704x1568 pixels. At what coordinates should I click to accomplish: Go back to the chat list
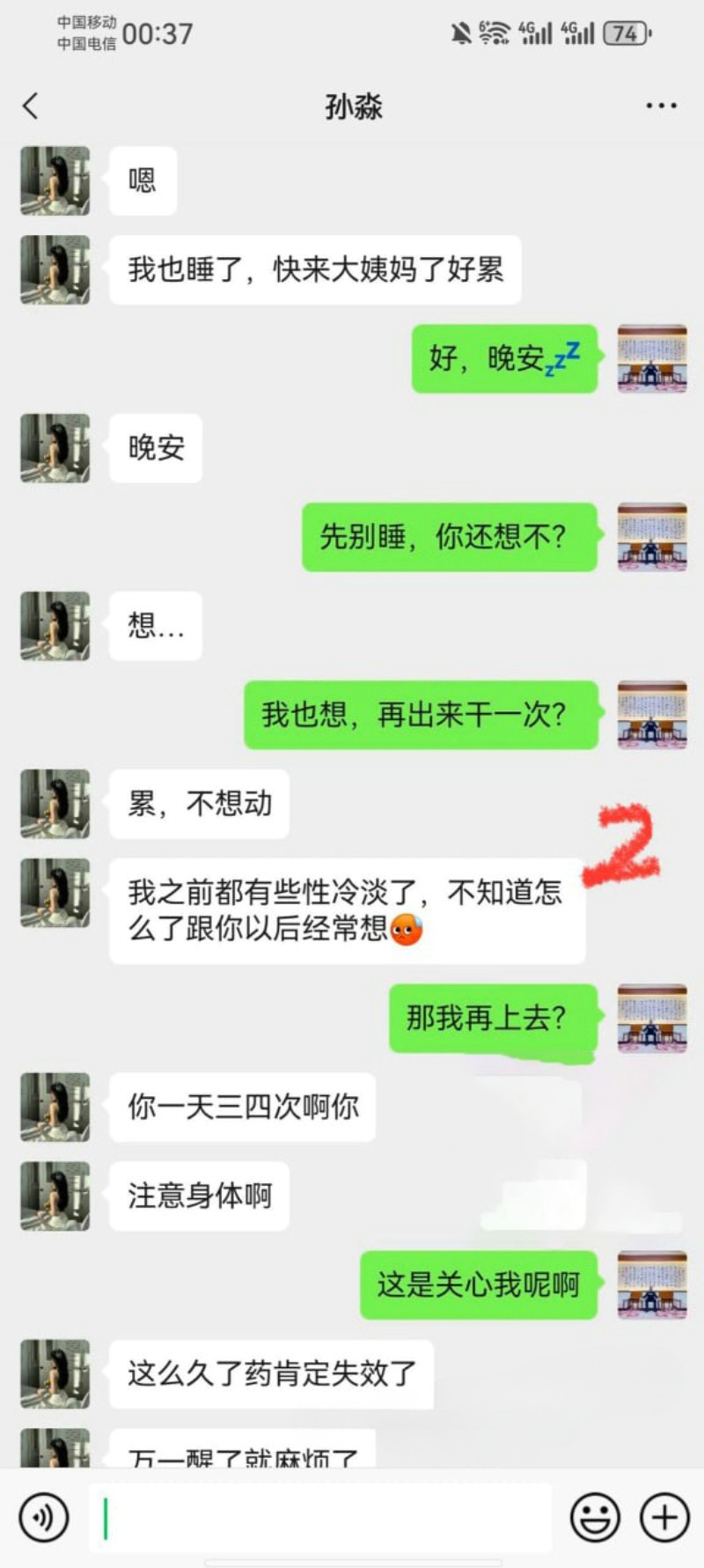(31, 107)
